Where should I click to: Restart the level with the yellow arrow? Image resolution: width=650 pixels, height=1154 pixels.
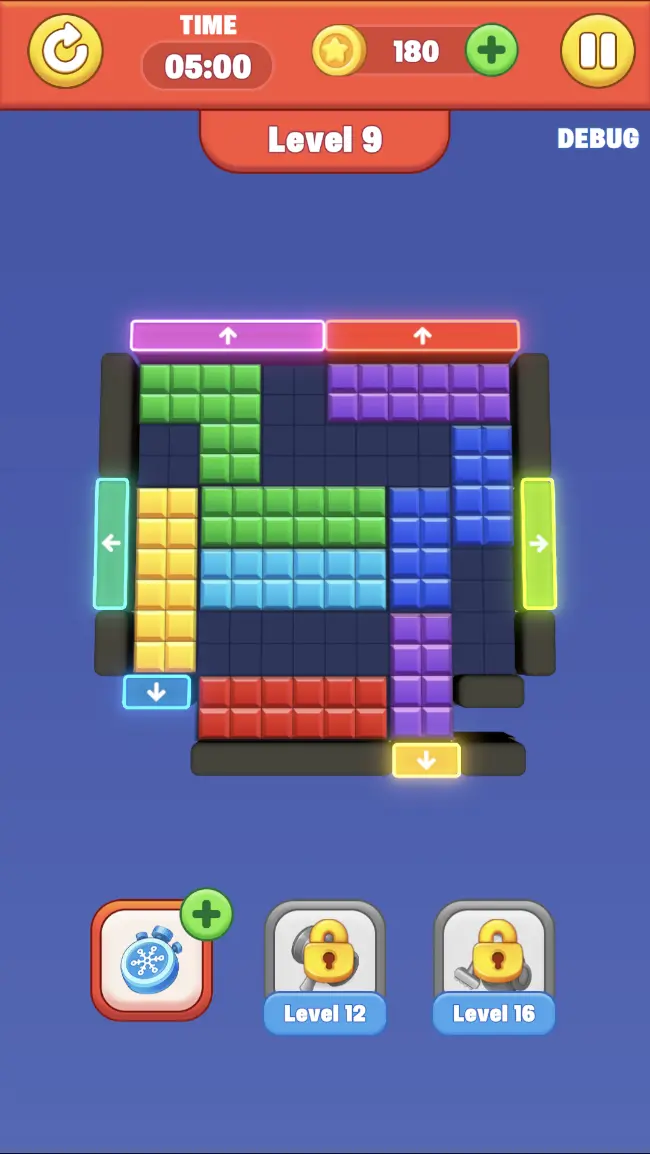click(x=65, y=50)
